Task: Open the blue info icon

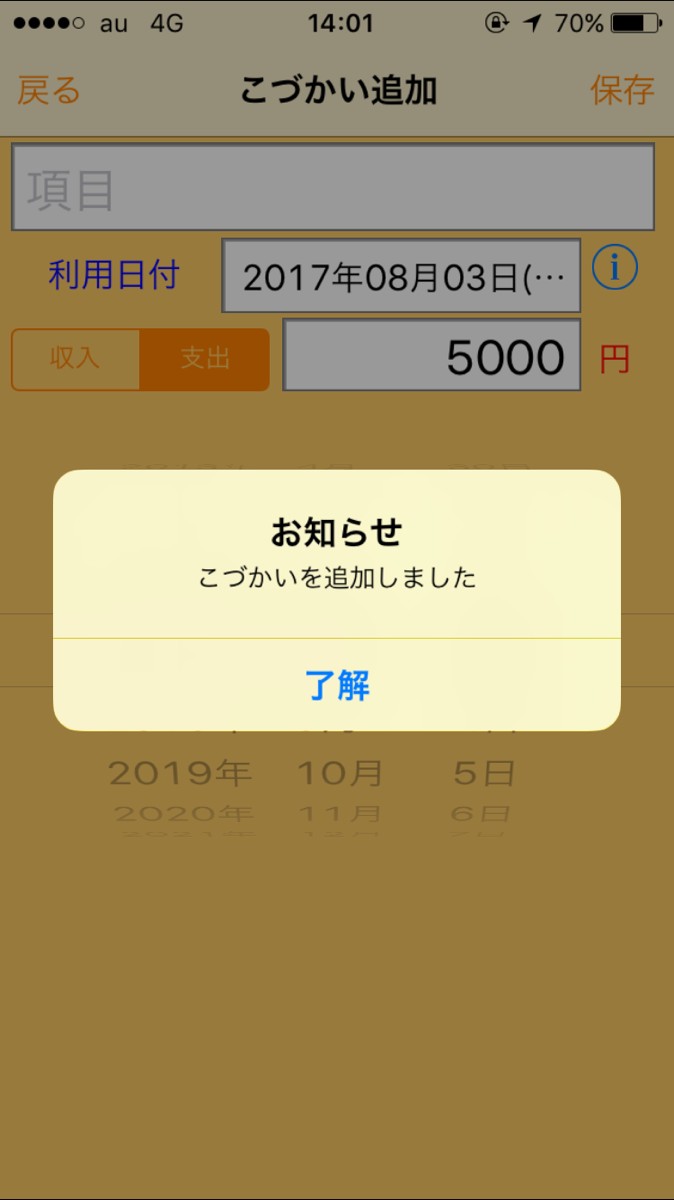Action: (615, 268)
